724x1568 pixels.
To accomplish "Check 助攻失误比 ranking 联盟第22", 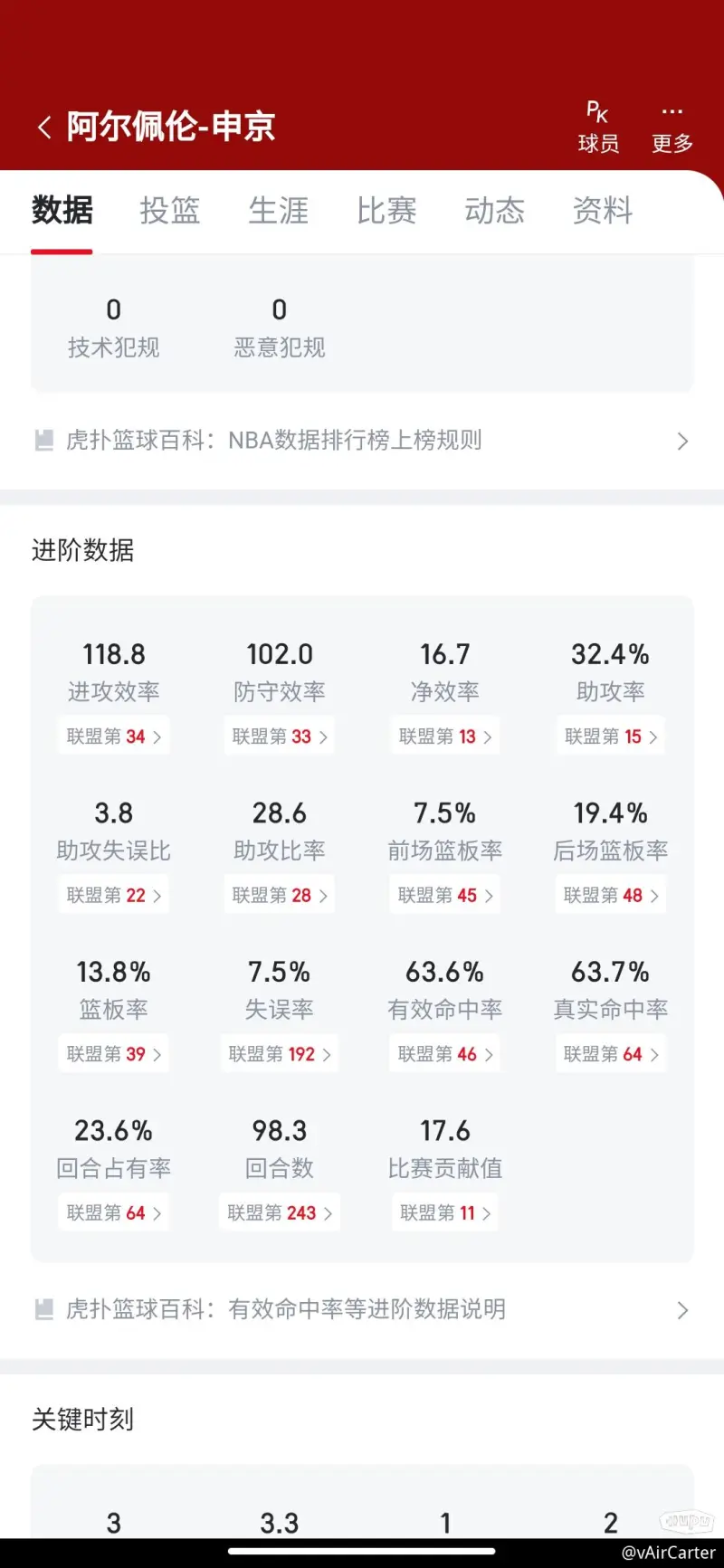I will pos(114,896).
